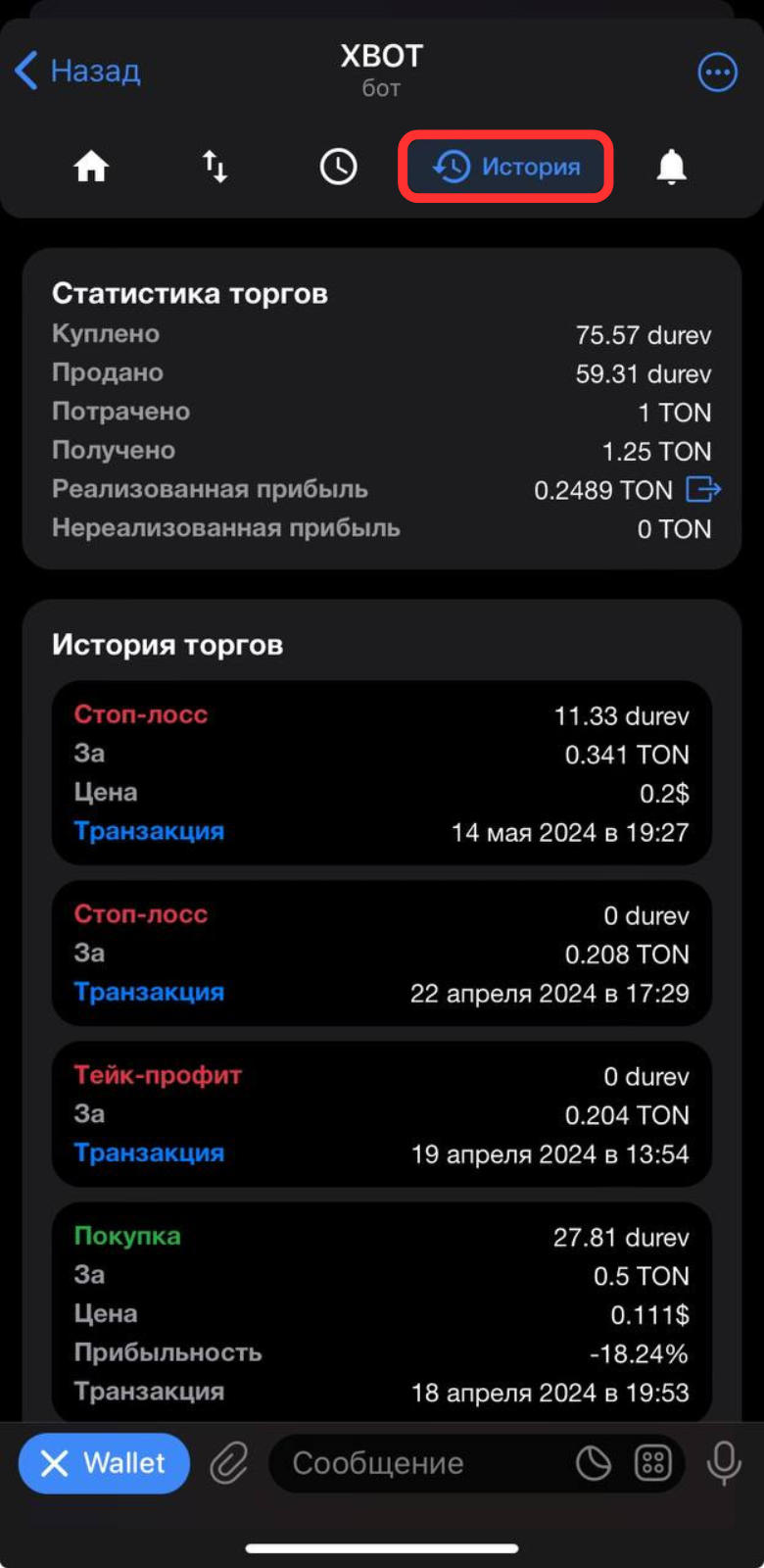The image size is (764, 1568).
Task: Share the realized profit via export icon
Action: coord(703,489)
